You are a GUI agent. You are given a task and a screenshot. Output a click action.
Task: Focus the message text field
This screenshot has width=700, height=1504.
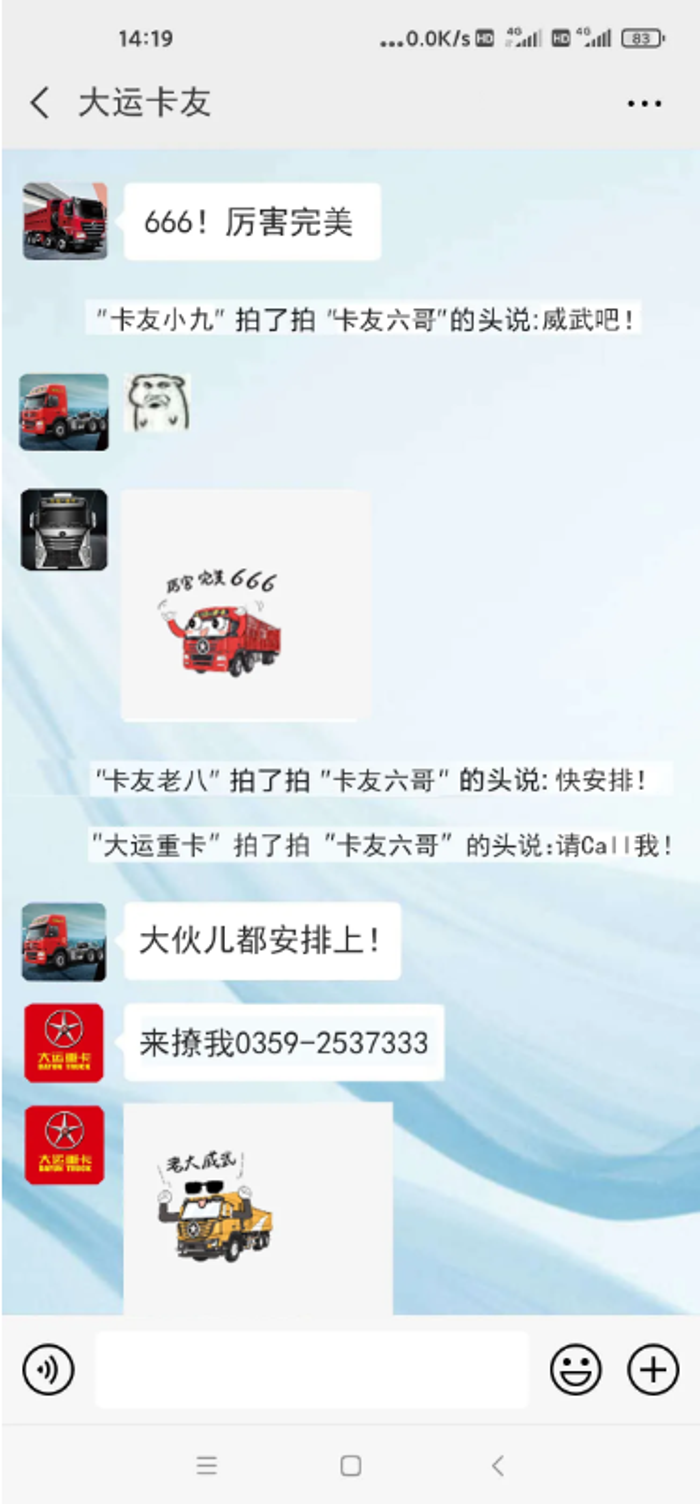(x=312, y=1369)
